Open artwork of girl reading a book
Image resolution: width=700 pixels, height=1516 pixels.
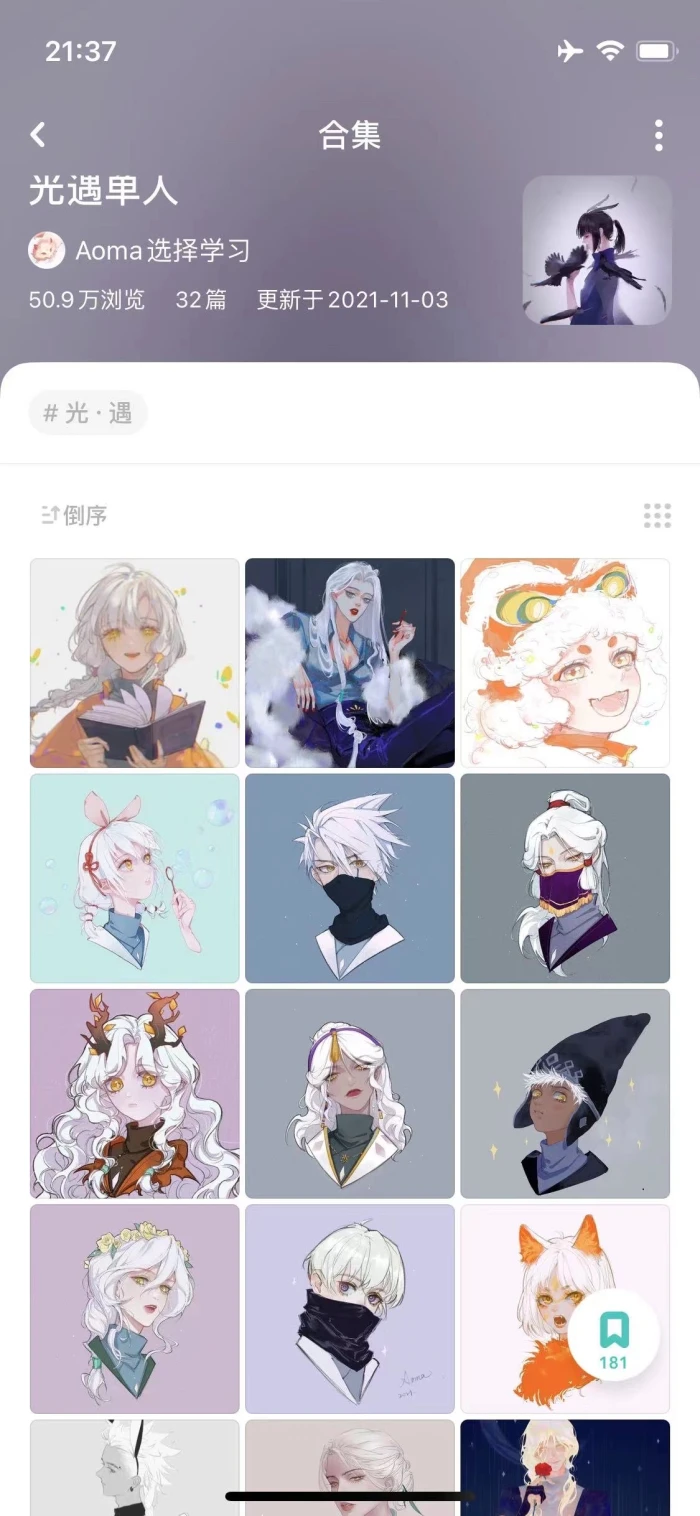pos(135,663)
